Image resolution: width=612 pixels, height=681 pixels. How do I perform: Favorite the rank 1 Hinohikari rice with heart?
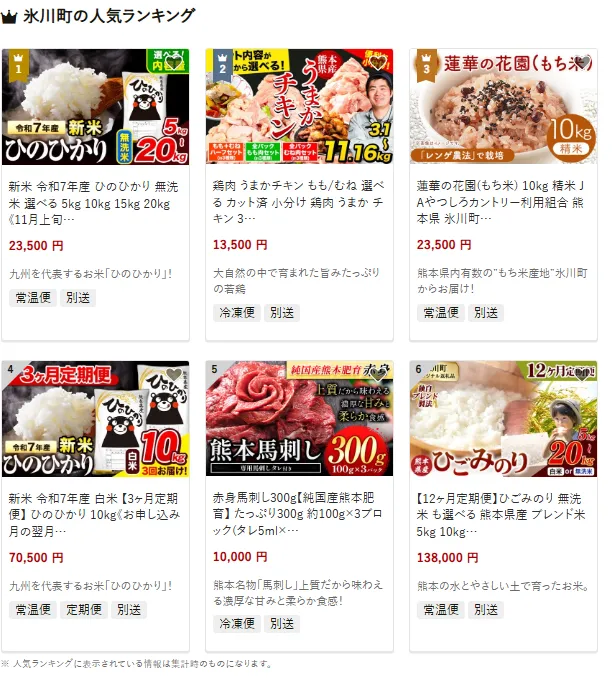pos(174,64)
